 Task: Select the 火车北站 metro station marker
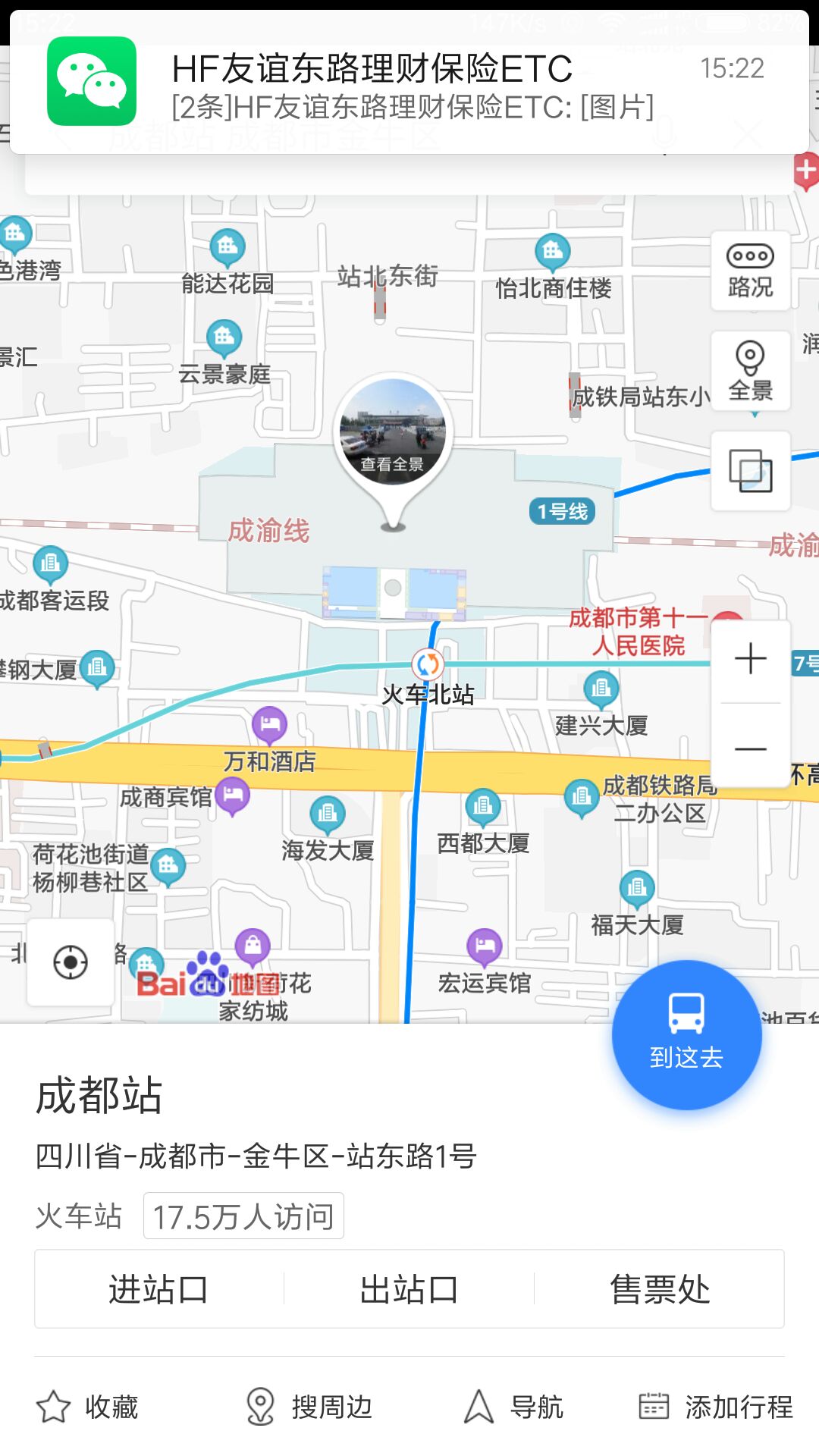(x=427, y=665)
